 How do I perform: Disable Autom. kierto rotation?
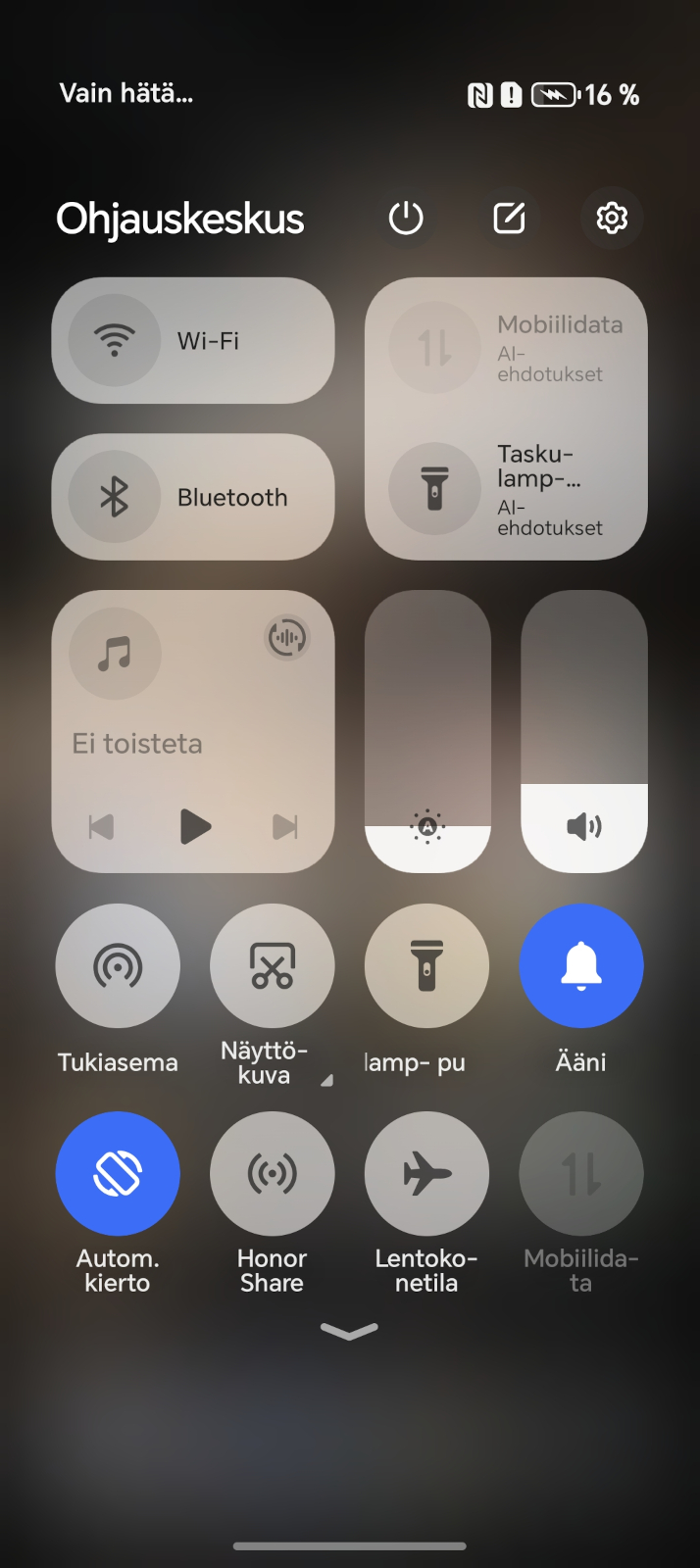(x=118, y=1173)
